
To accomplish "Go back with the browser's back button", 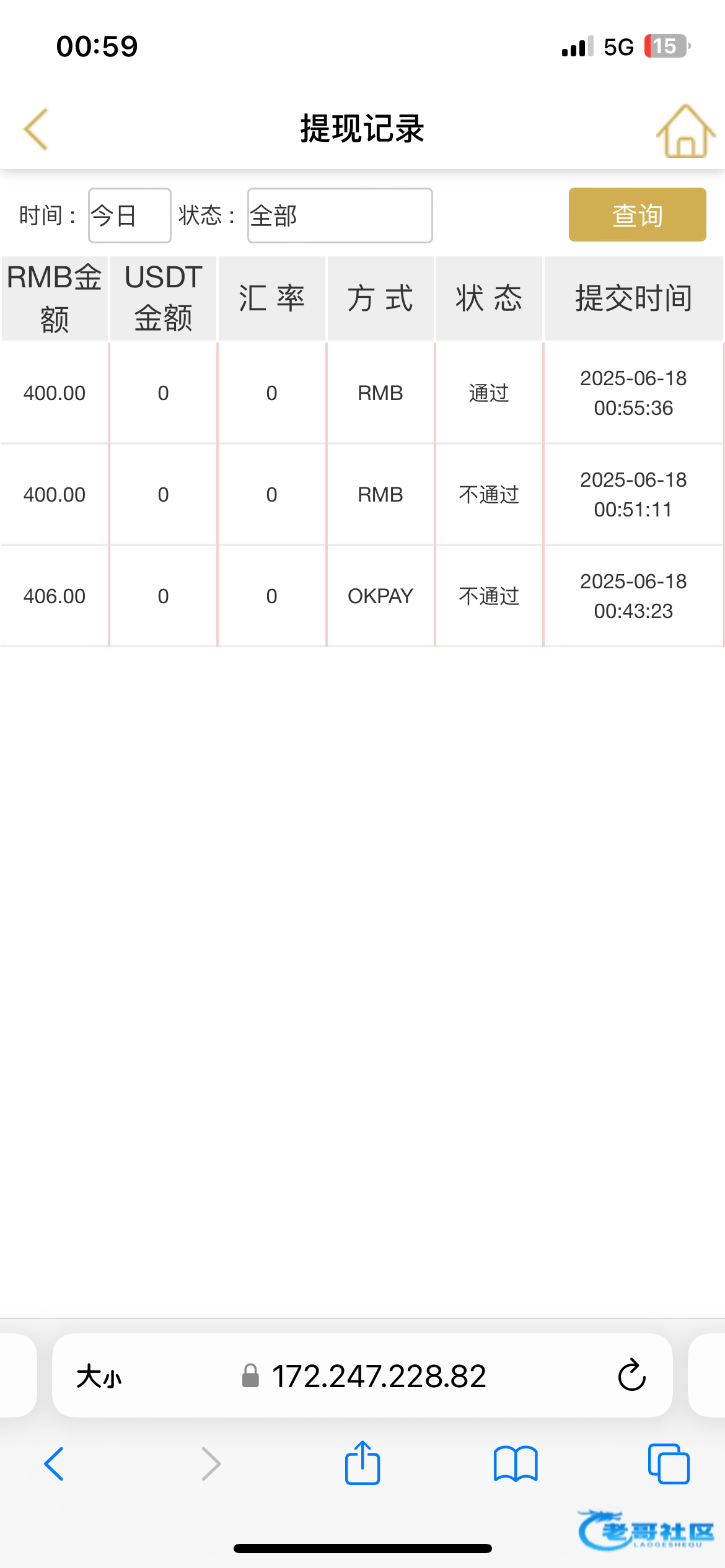I will click(55, 1464).
